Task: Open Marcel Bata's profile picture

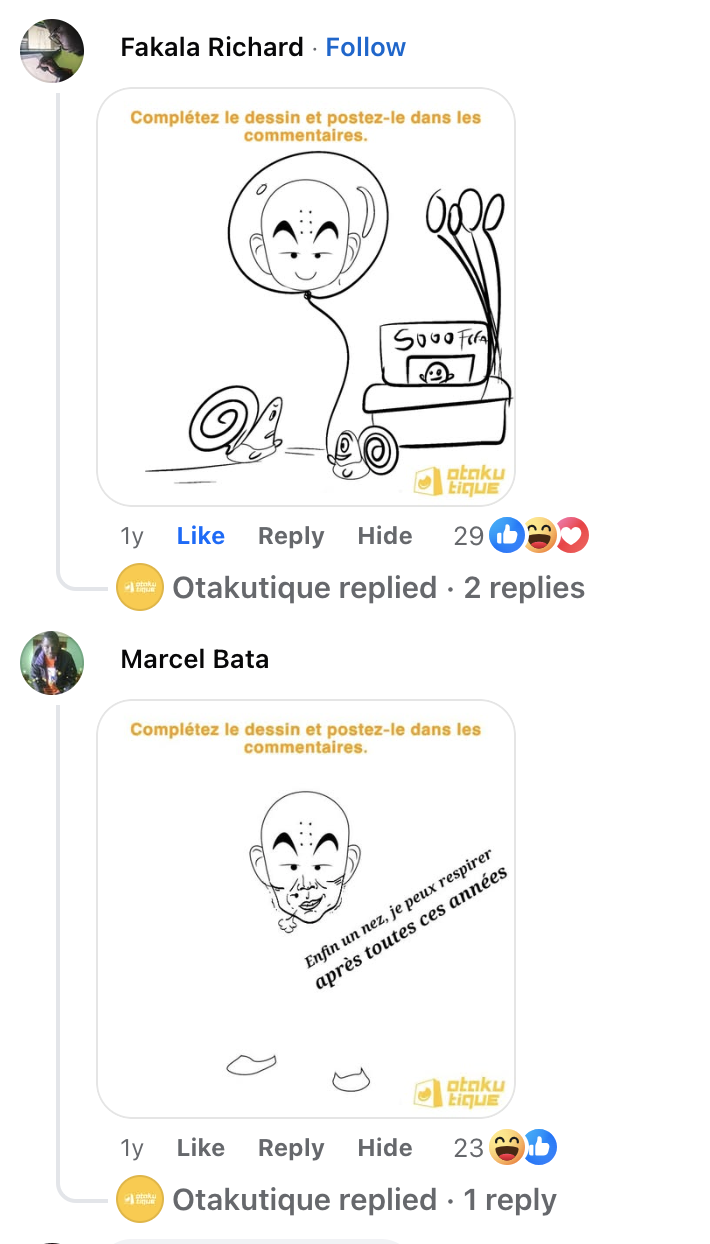Action: [52, 662]
